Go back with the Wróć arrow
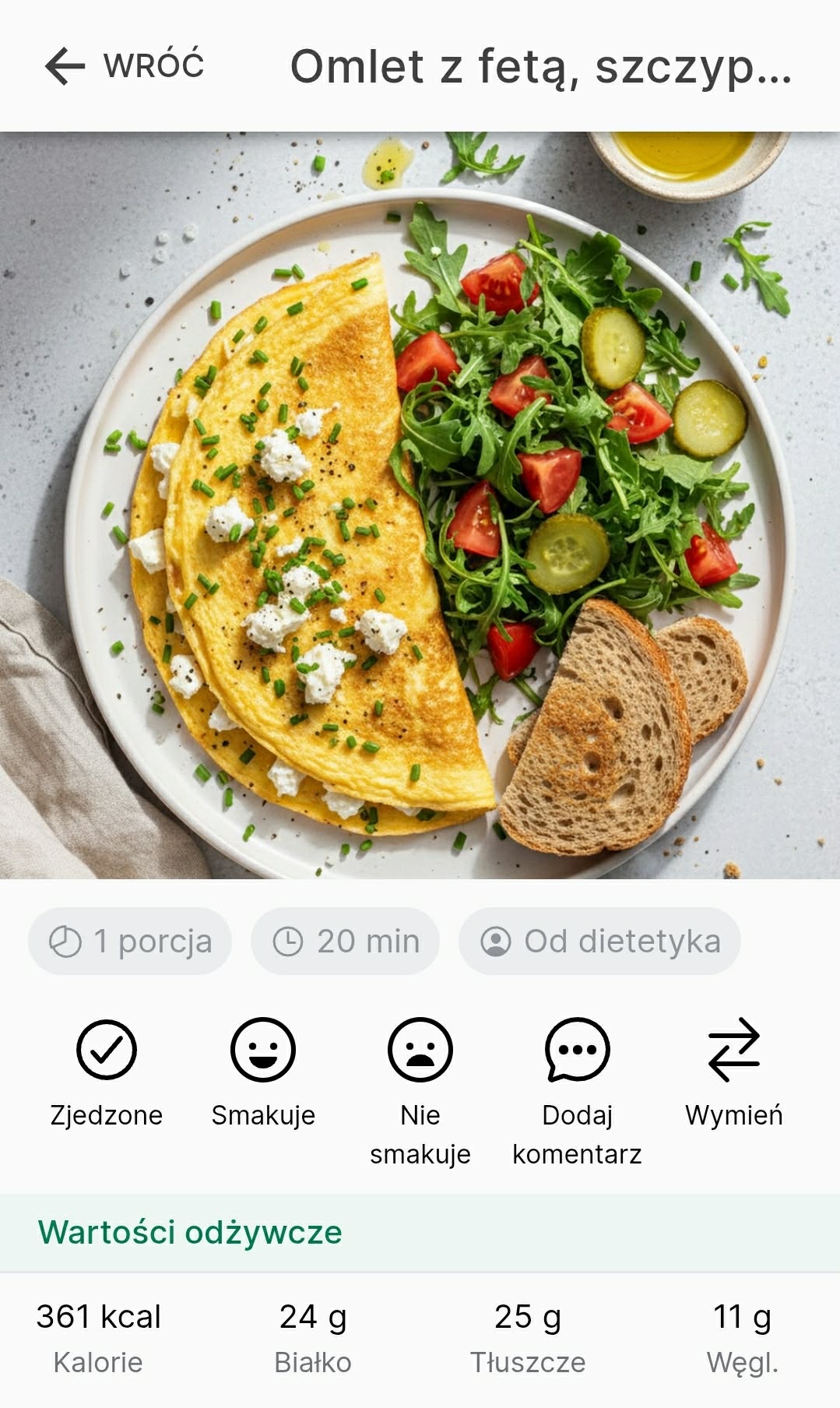 pyautogui.click(x=65, y=65)
